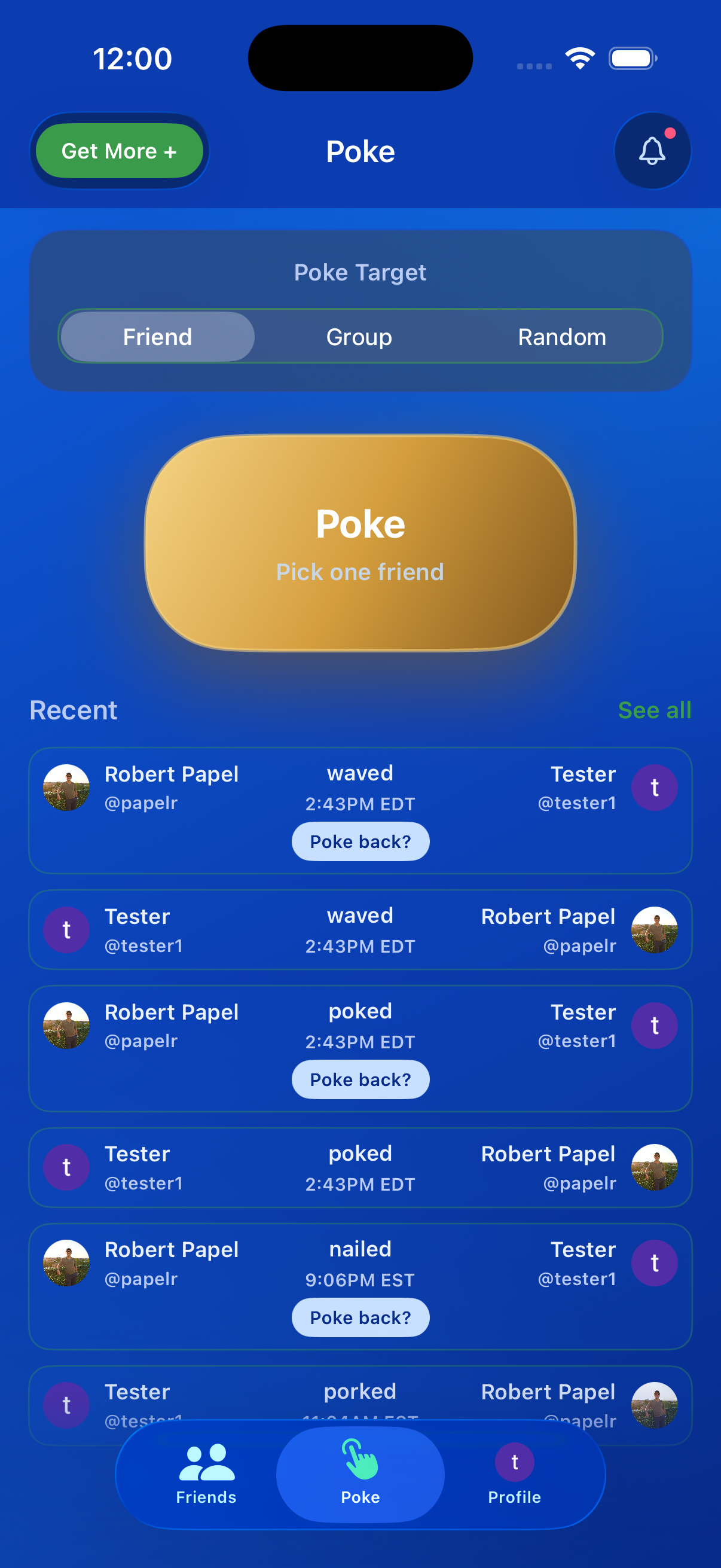Viewport: 721px width, 1568px height.
Task: Tap Poke back on Robert Papel's poke
Action: 360,1079
